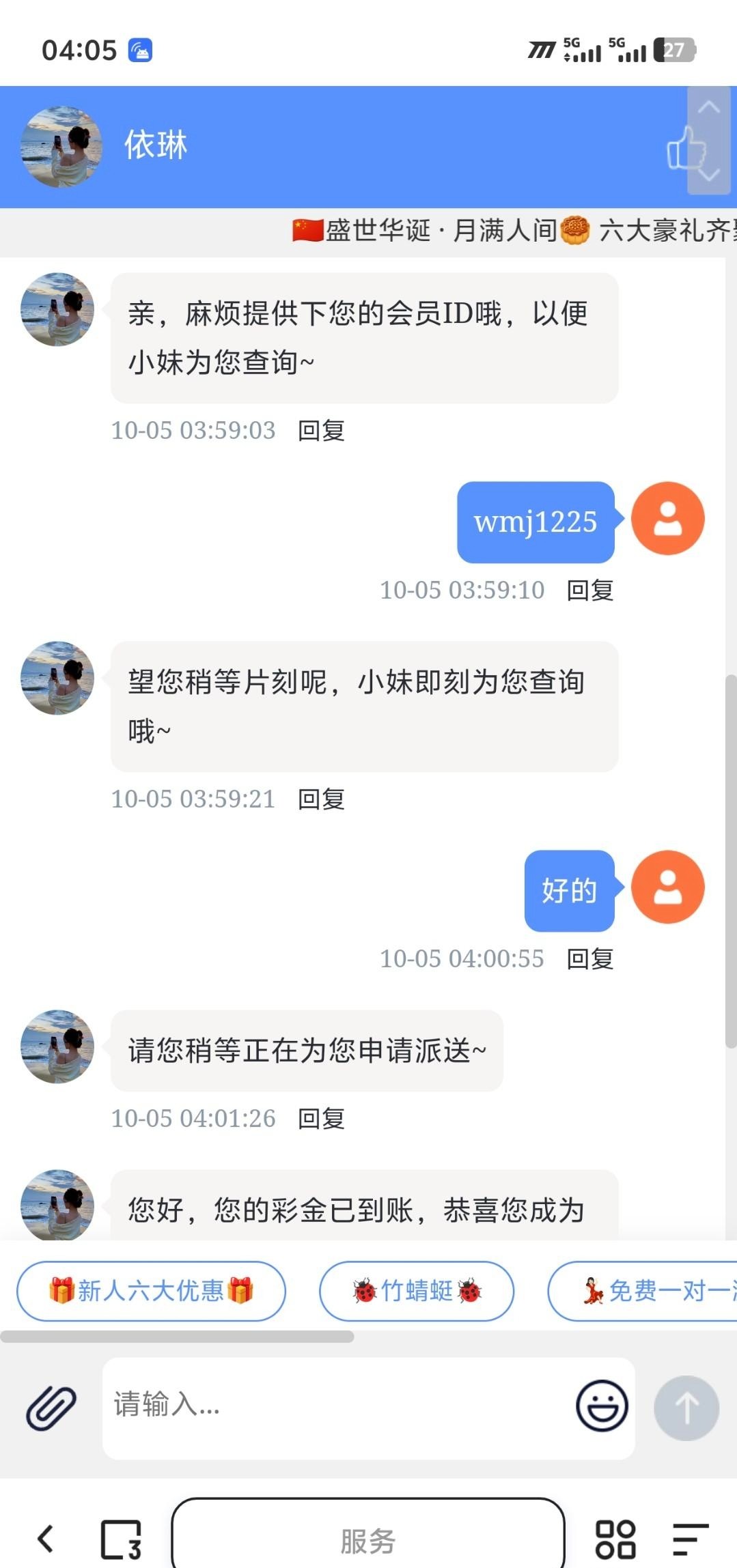Select the 竹蜻蜓 quick chip
Viewport: 737px width, 1568px height.
click(417, 1291)
